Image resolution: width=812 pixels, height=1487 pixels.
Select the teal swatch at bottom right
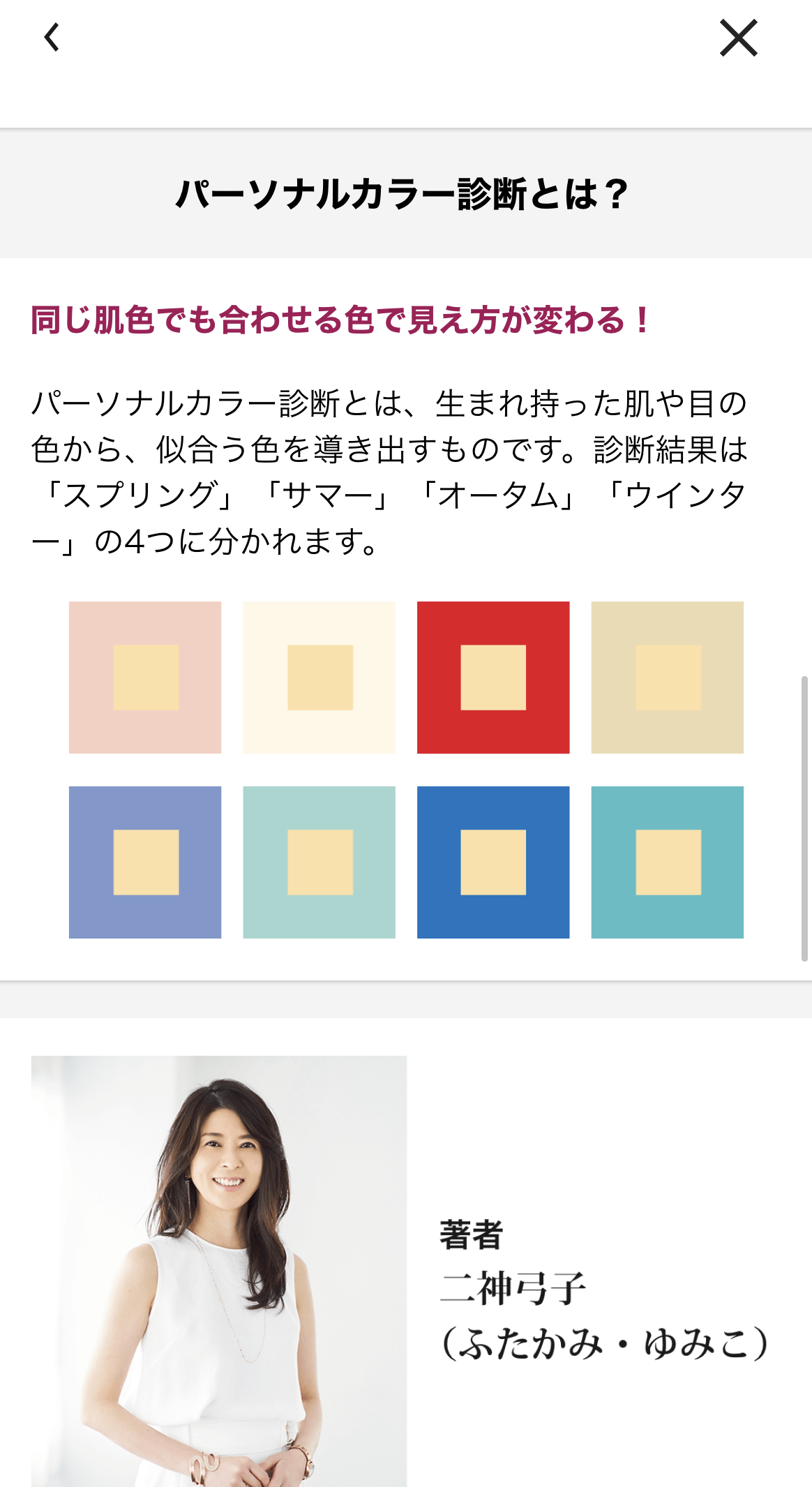pyautogui.click(x=666, y=862)
